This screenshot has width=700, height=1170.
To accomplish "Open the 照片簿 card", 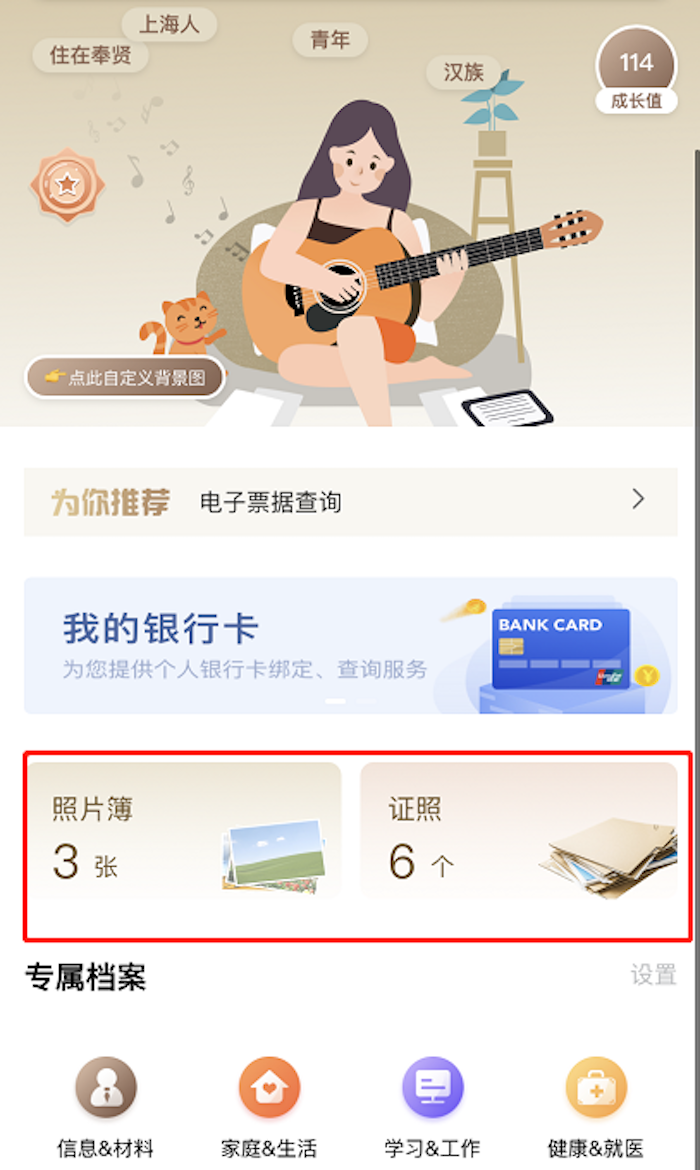I will point(184,830).
